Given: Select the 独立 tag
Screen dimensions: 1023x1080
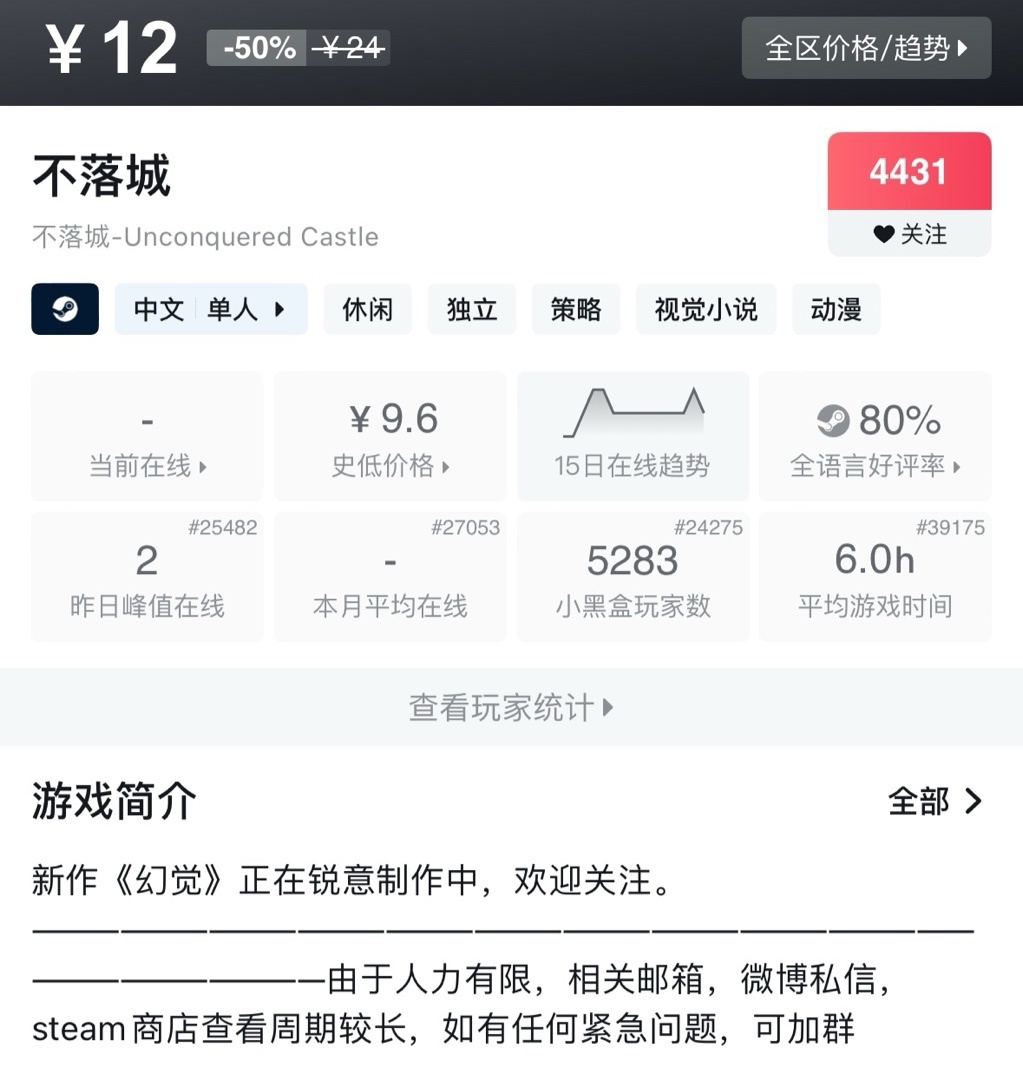Looking at the screenshot, I should (472, 309).
